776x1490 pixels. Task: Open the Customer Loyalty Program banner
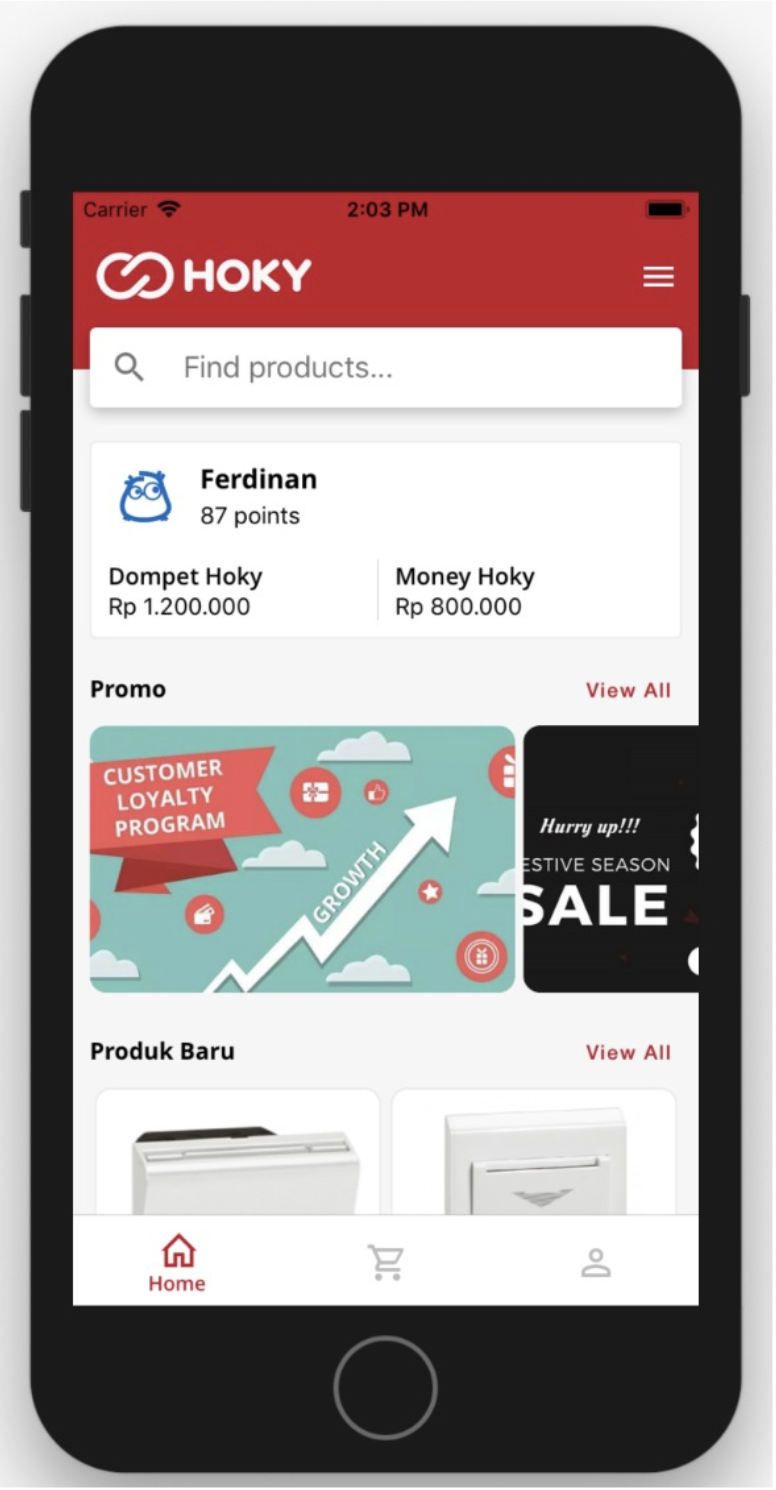302,859
